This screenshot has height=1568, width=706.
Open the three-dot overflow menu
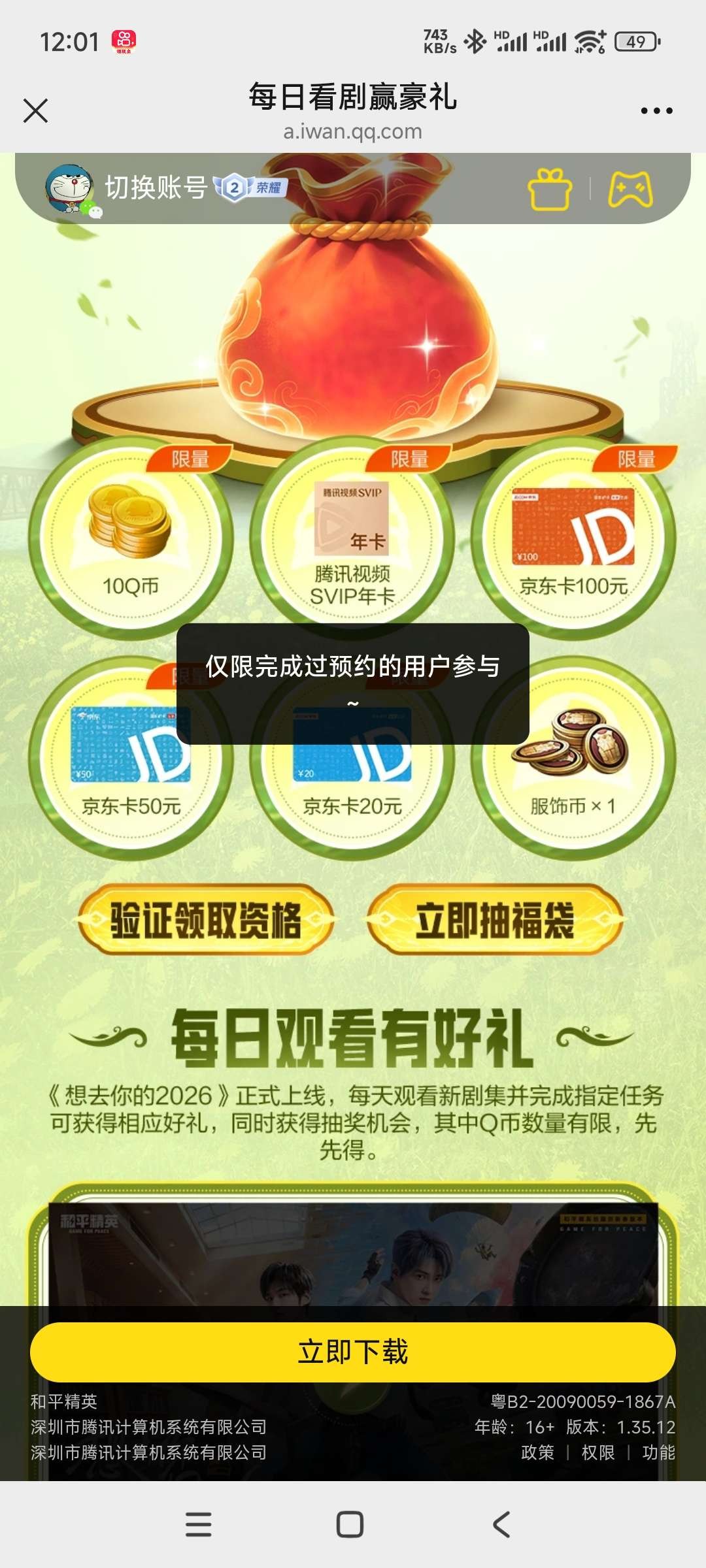click(656, 110)
